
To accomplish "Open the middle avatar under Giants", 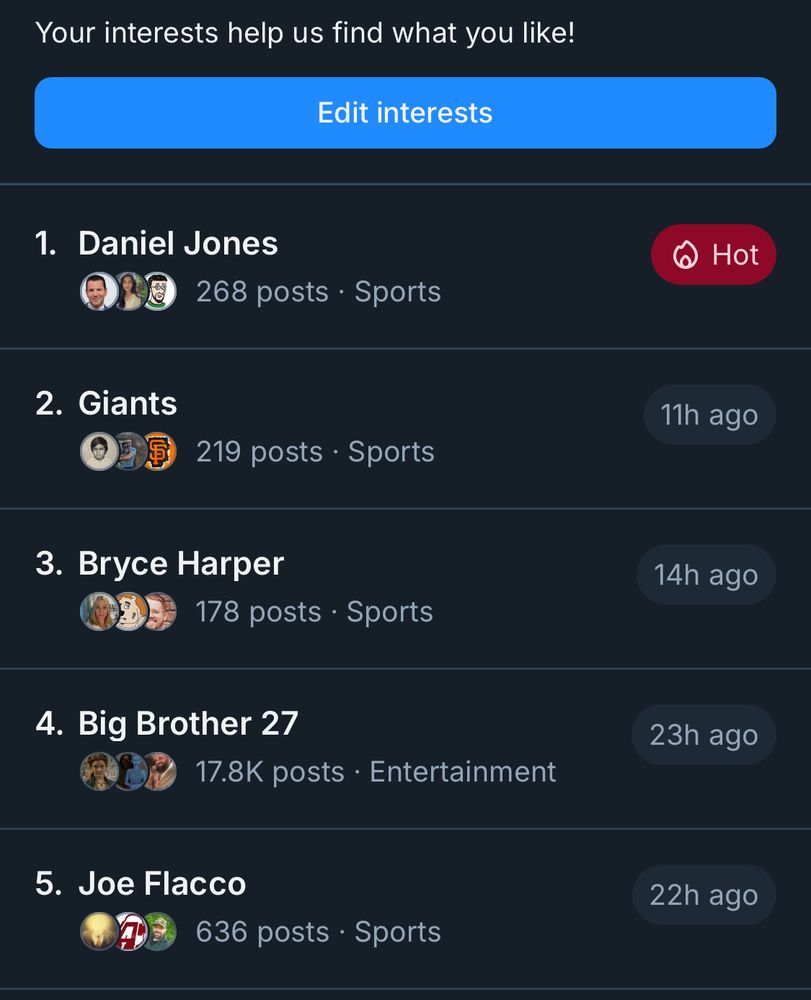I will 128,451.
